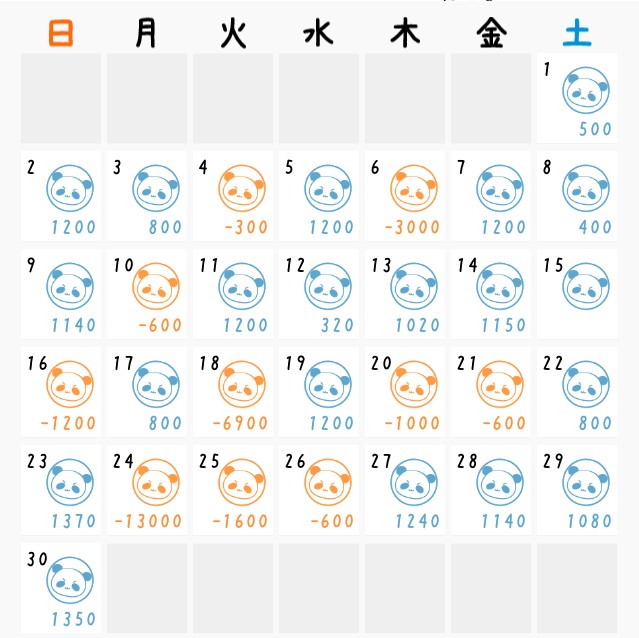This screenshot has width=639, height=638.
Task: Select day 15 without an amount
Action: [577, 294]
